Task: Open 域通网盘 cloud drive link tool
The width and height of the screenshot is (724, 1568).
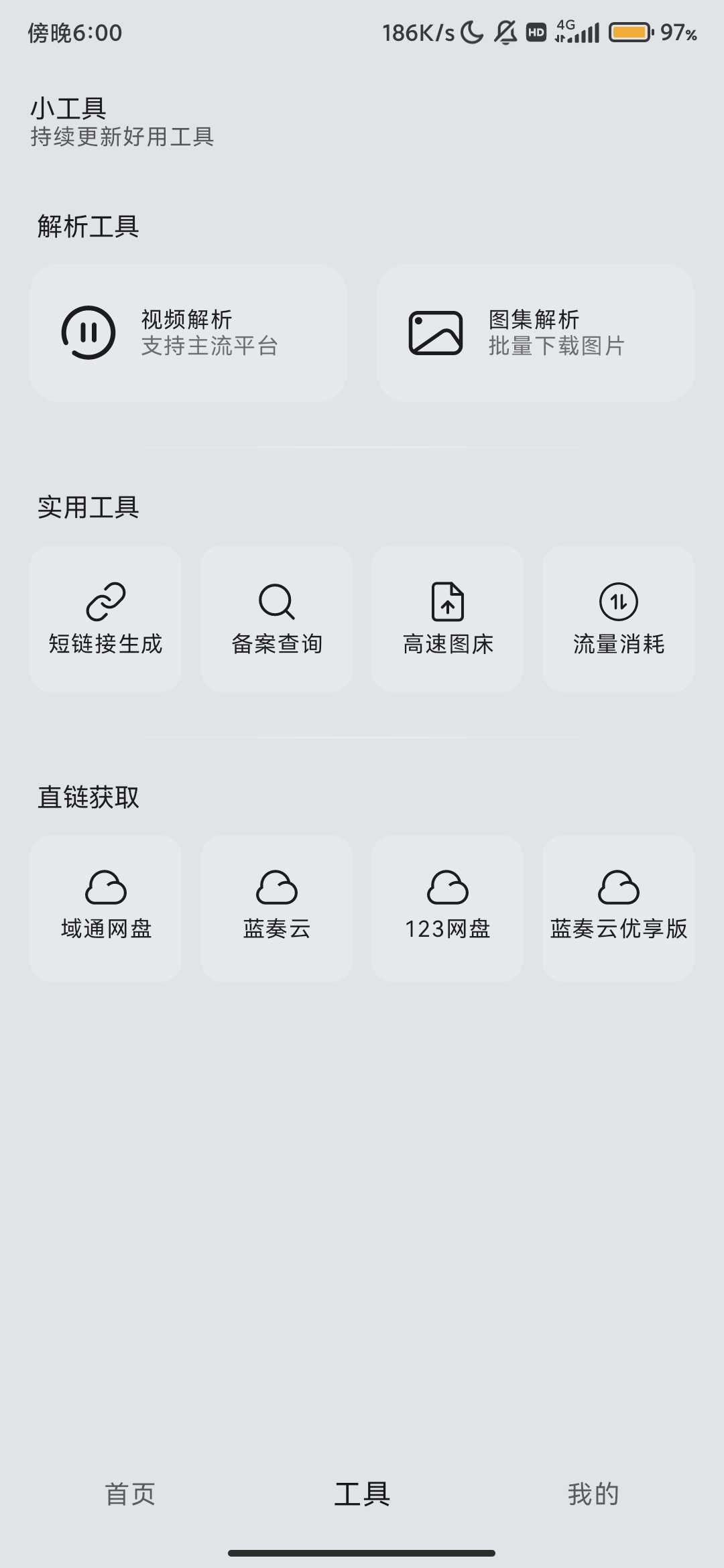Action: [x=105, y=906]
